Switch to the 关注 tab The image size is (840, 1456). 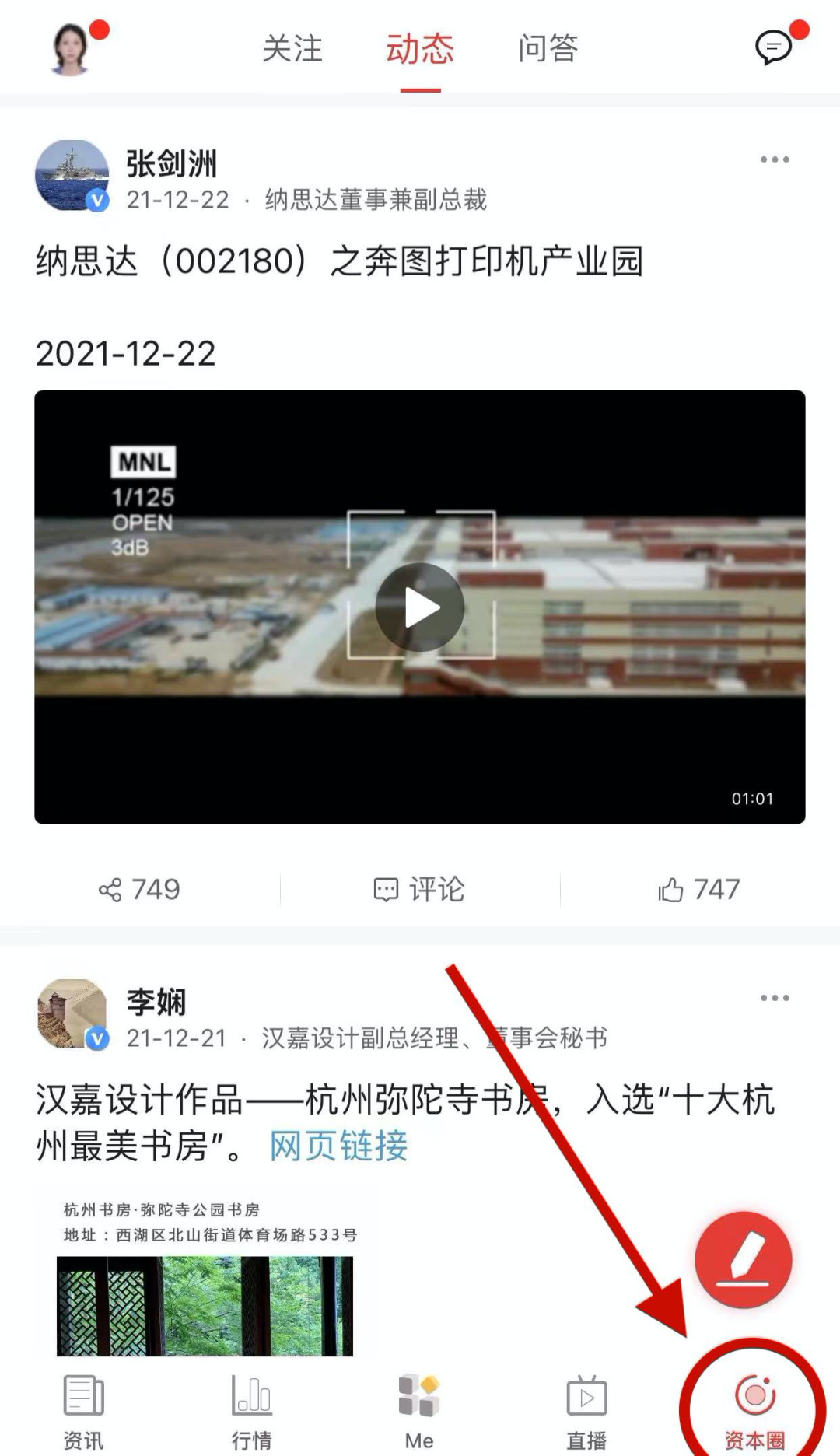point(293,49)
